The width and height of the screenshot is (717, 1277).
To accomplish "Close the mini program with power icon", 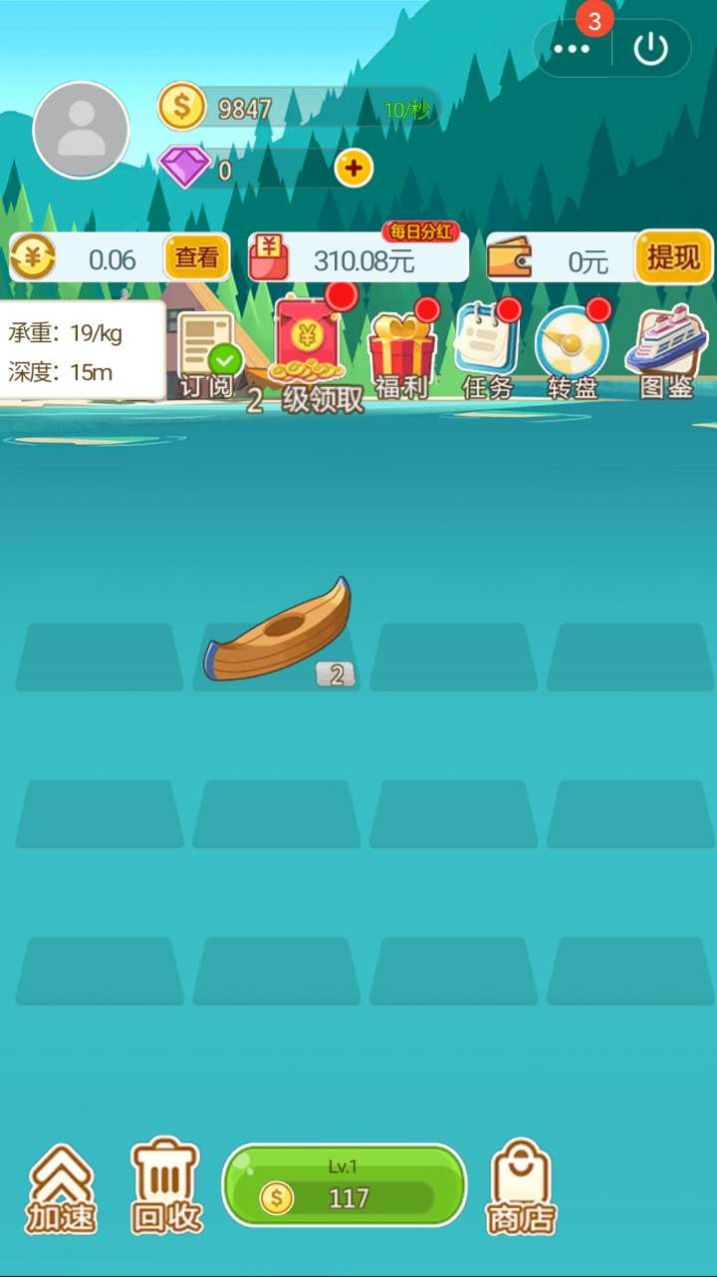I will point(651,48).
